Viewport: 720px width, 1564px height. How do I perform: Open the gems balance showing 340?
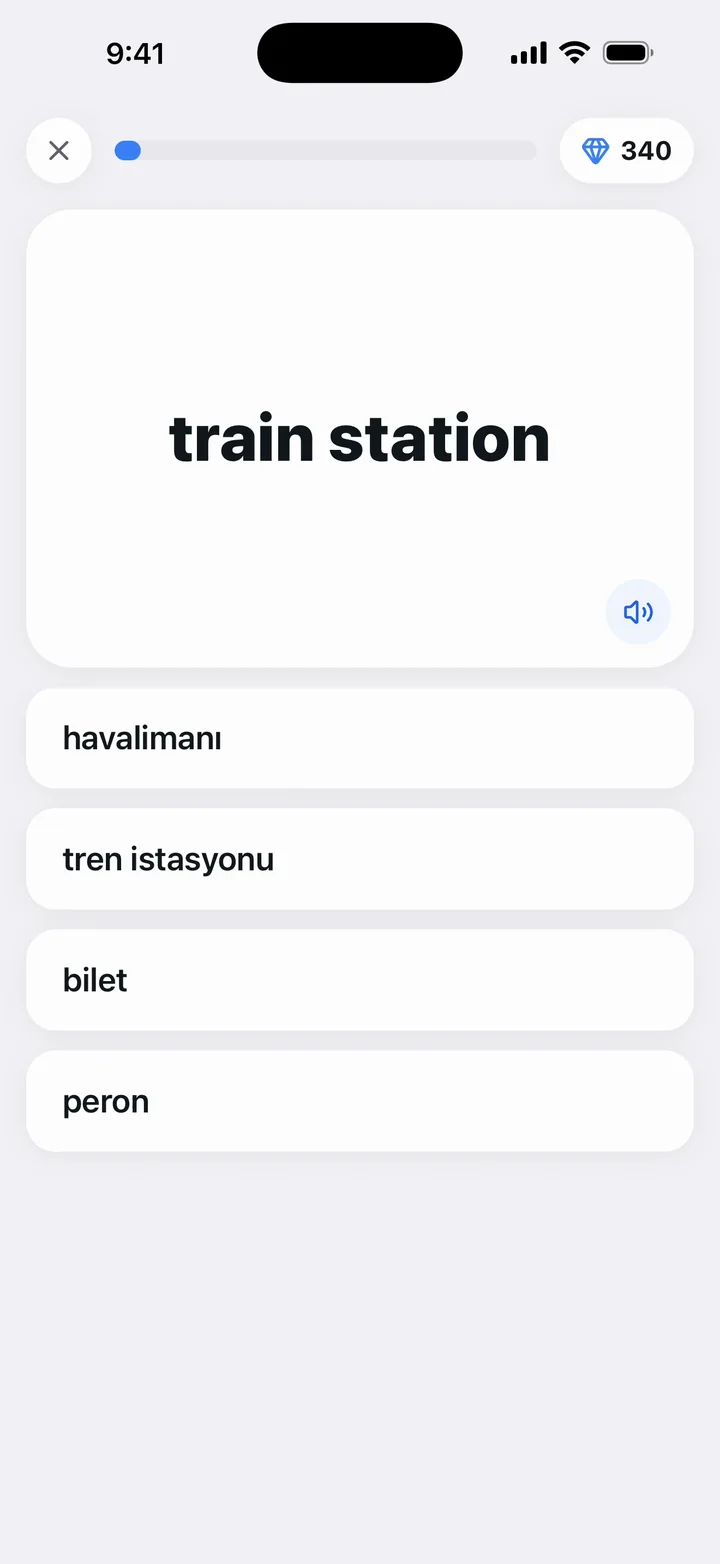point(627,151)
